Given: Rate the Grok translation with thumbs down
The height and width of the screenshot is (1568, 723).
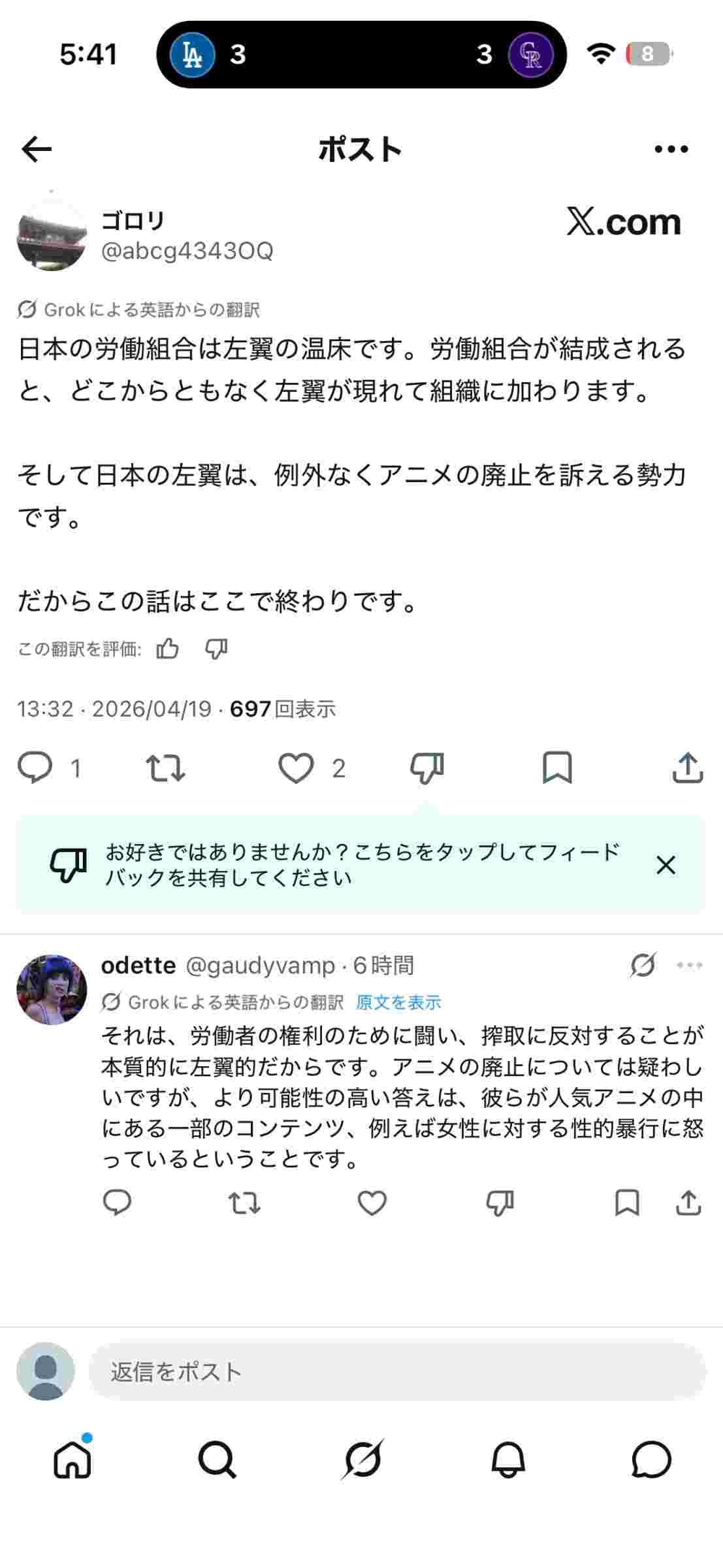Looking at the screenshot, I should tap(216, 649).
